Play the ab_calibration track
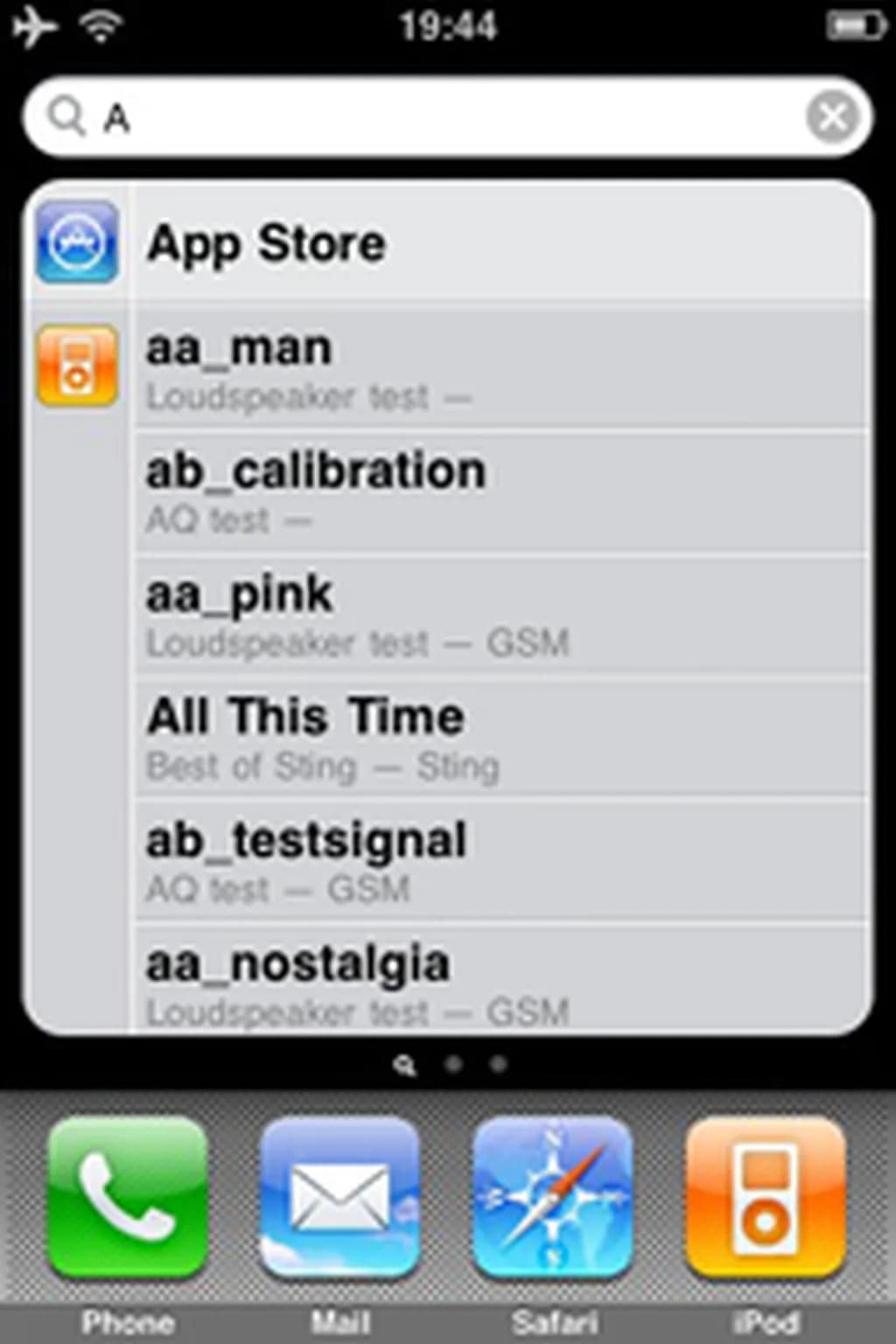 point(499,492)
